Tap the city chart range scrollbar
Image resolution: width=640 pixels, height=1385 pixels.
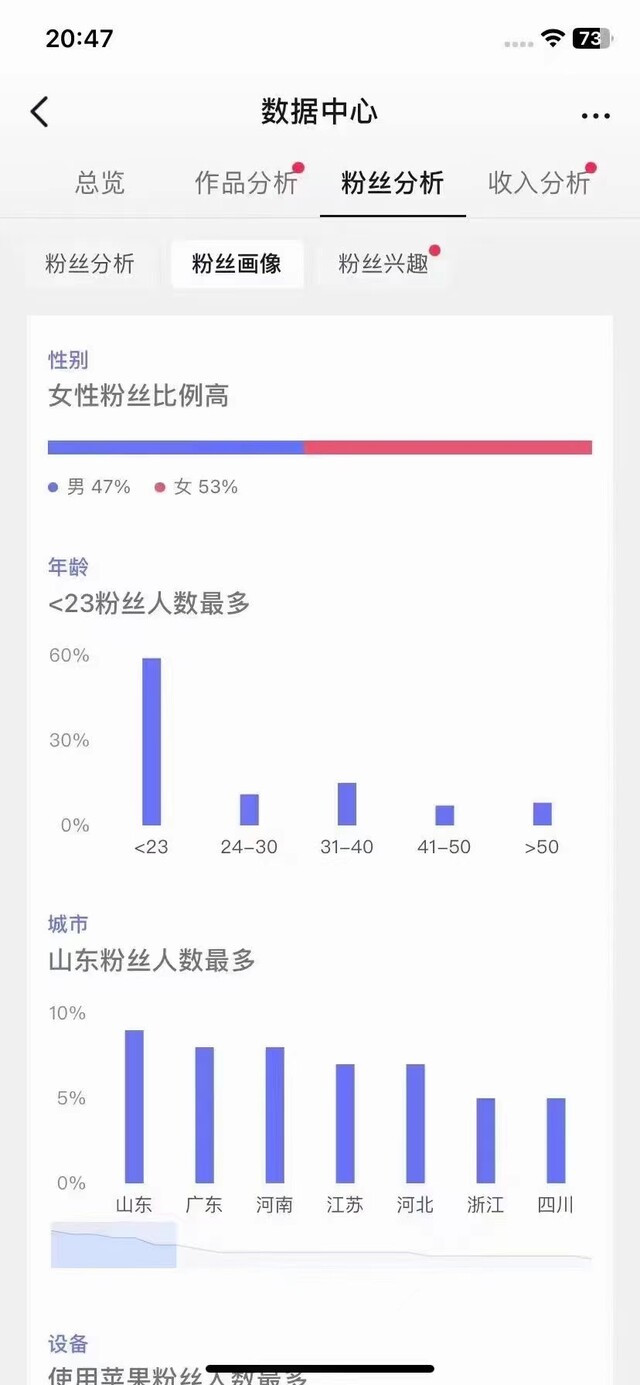[x=321, y=1245]
